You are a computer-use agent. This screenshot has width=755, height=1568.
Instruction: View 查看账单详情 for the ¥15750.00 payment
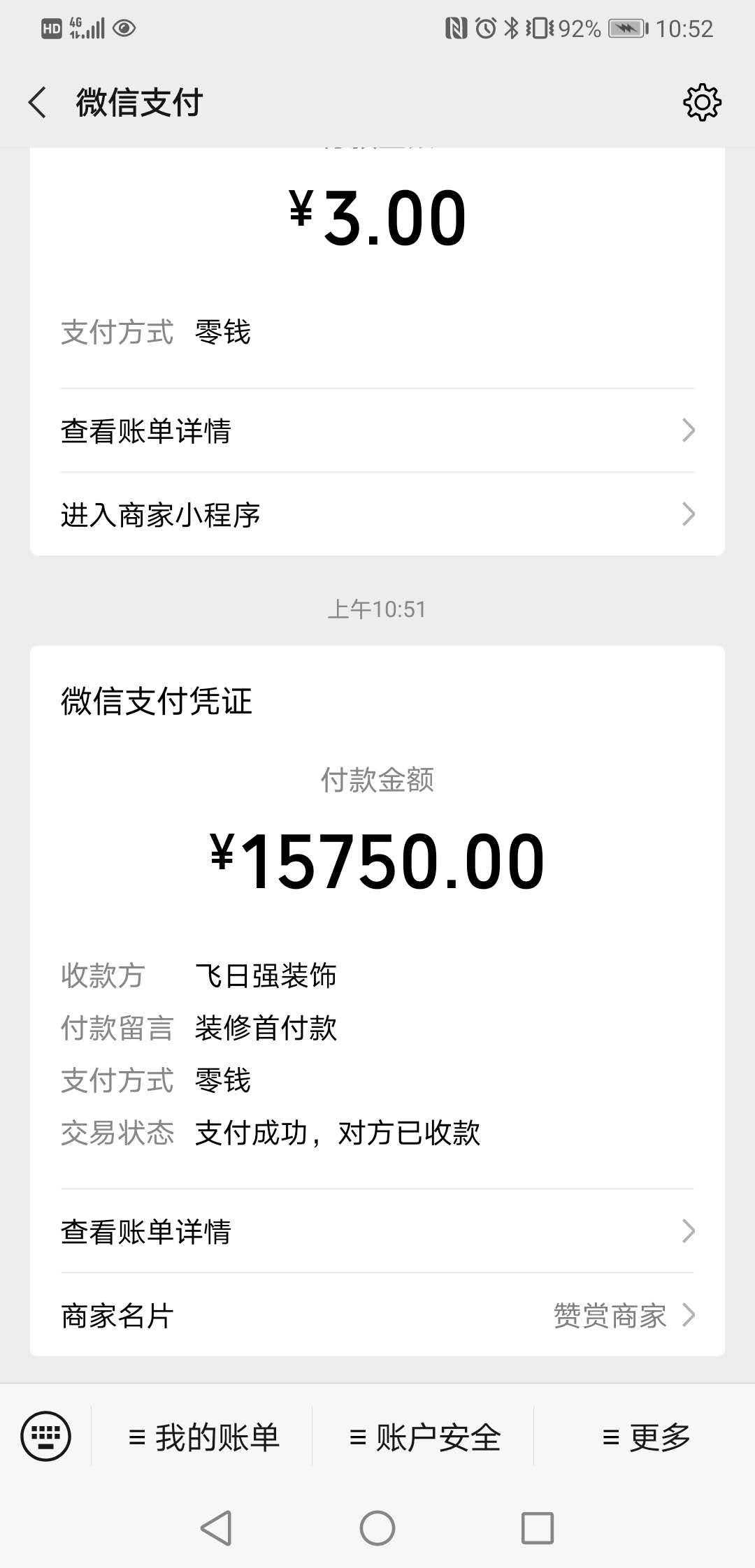click(377, 1231)
